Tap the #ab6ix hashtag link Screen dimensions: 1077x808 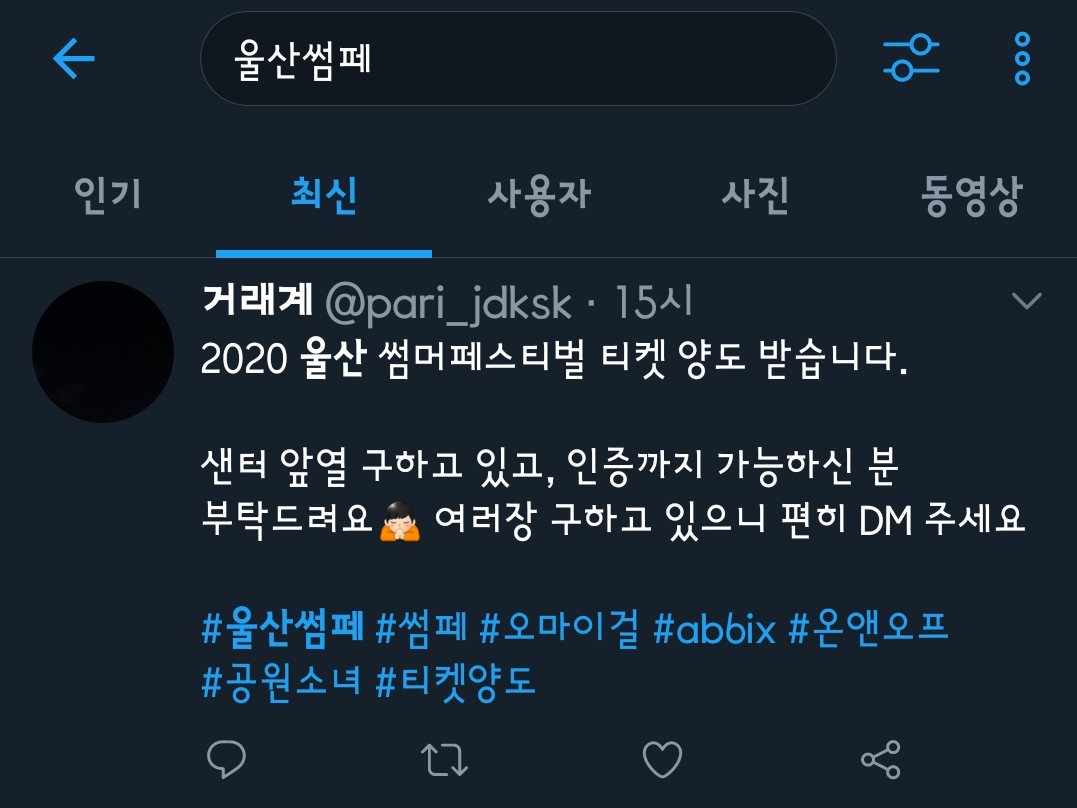(x=714, y=630)
